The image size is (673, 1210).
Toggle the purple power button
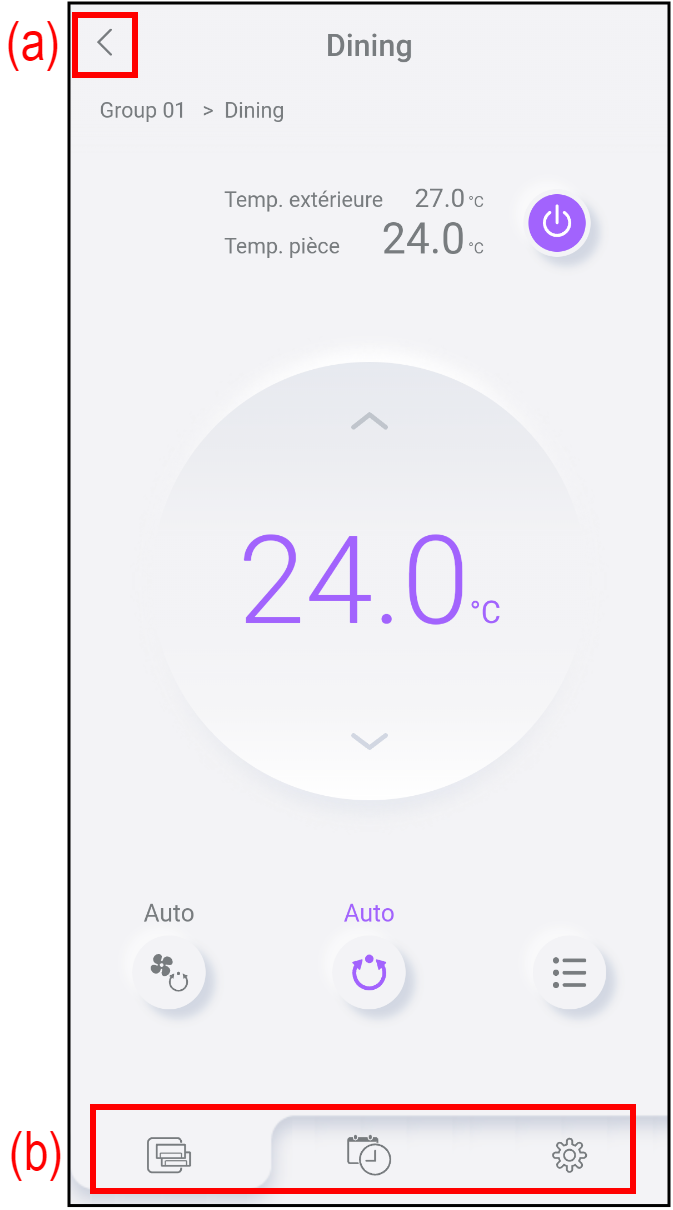pyautogui.click(x=557, y=222)
